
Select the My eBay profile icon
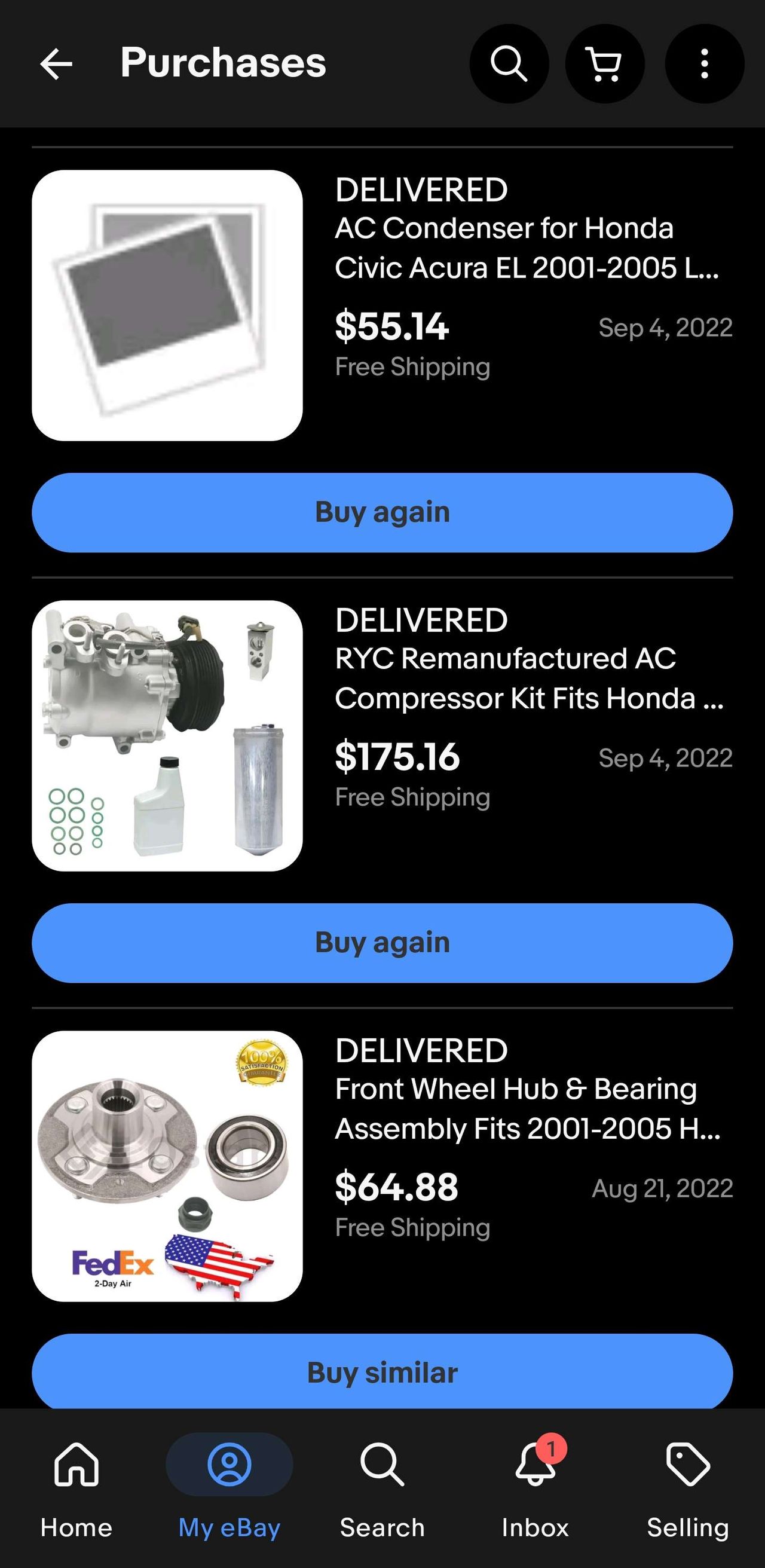tap(229, 1465)
